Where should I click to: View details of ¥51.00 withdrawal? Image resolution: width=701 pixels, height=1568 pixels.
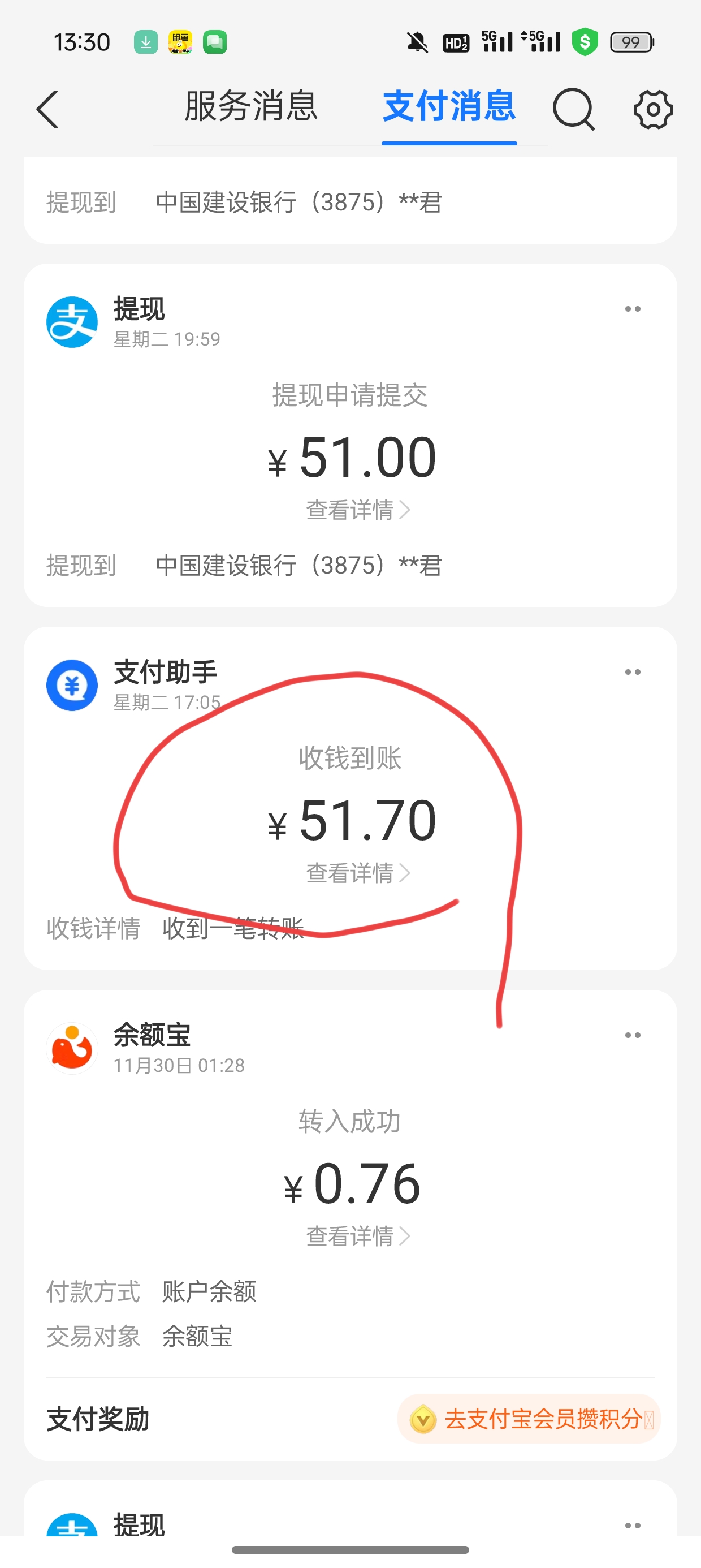358,510
